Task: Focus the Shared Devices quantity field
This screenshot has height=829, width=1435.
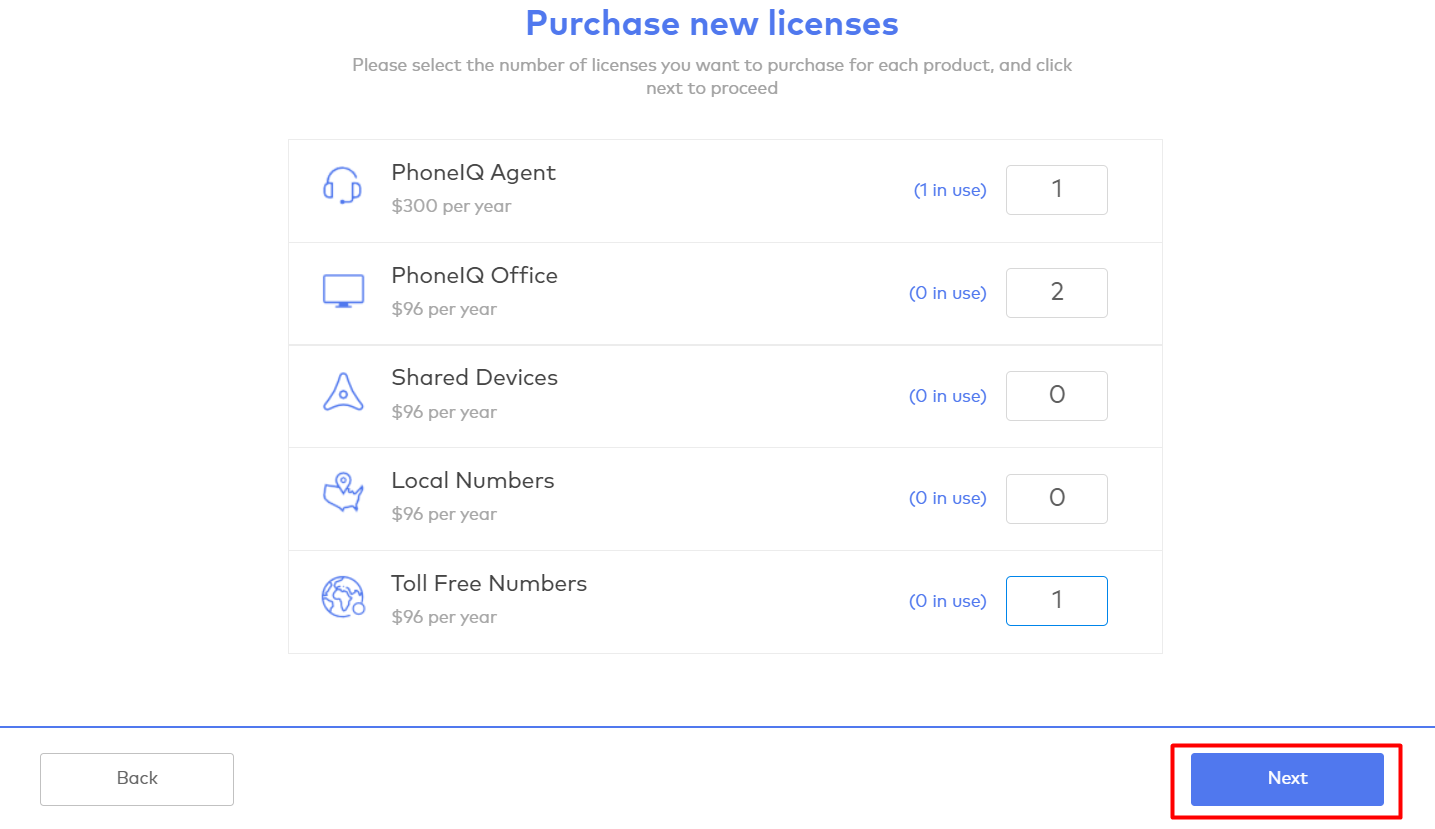Action: click(x=1056, y=396)
